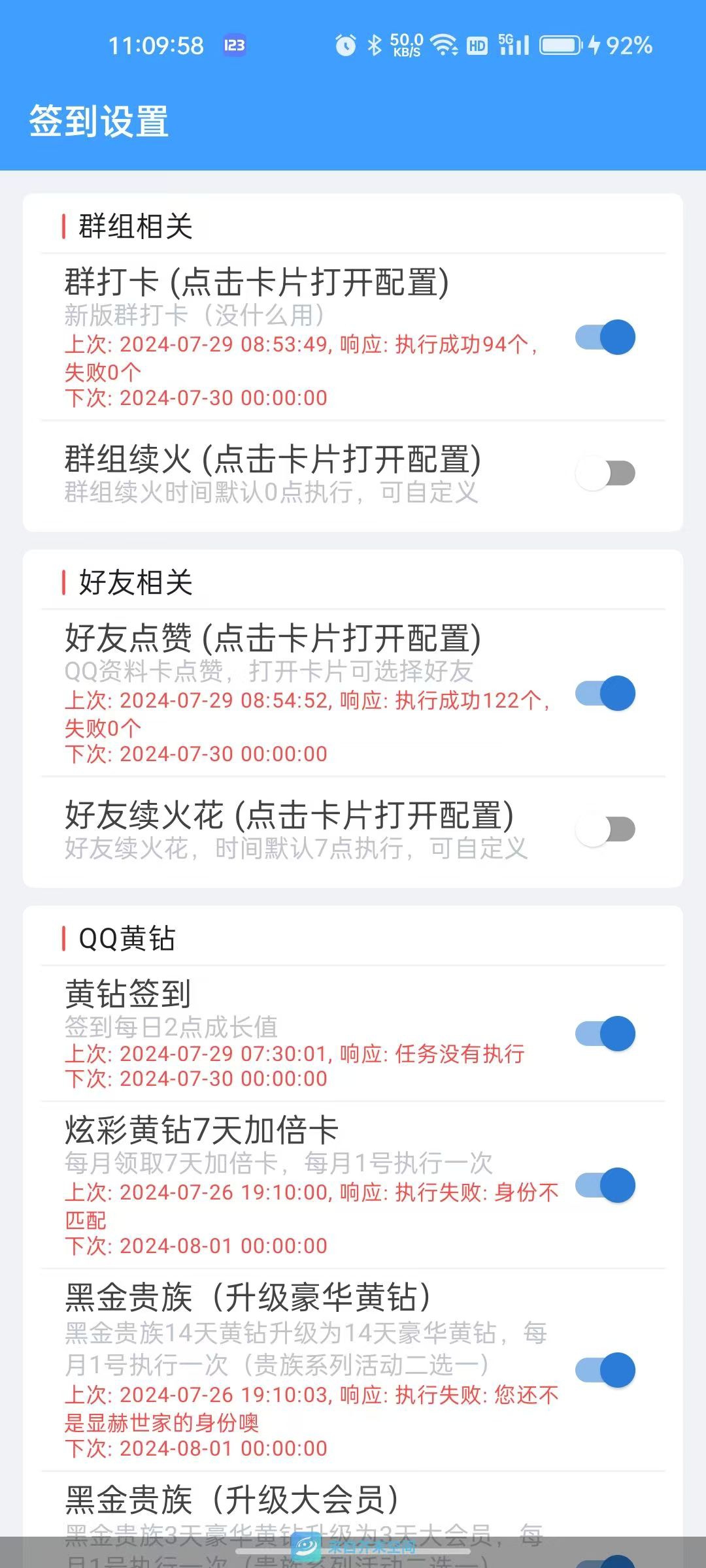
Task: Switch off 炫彩黄钻7天加倍卡
Action: (x=605, y=1185)
